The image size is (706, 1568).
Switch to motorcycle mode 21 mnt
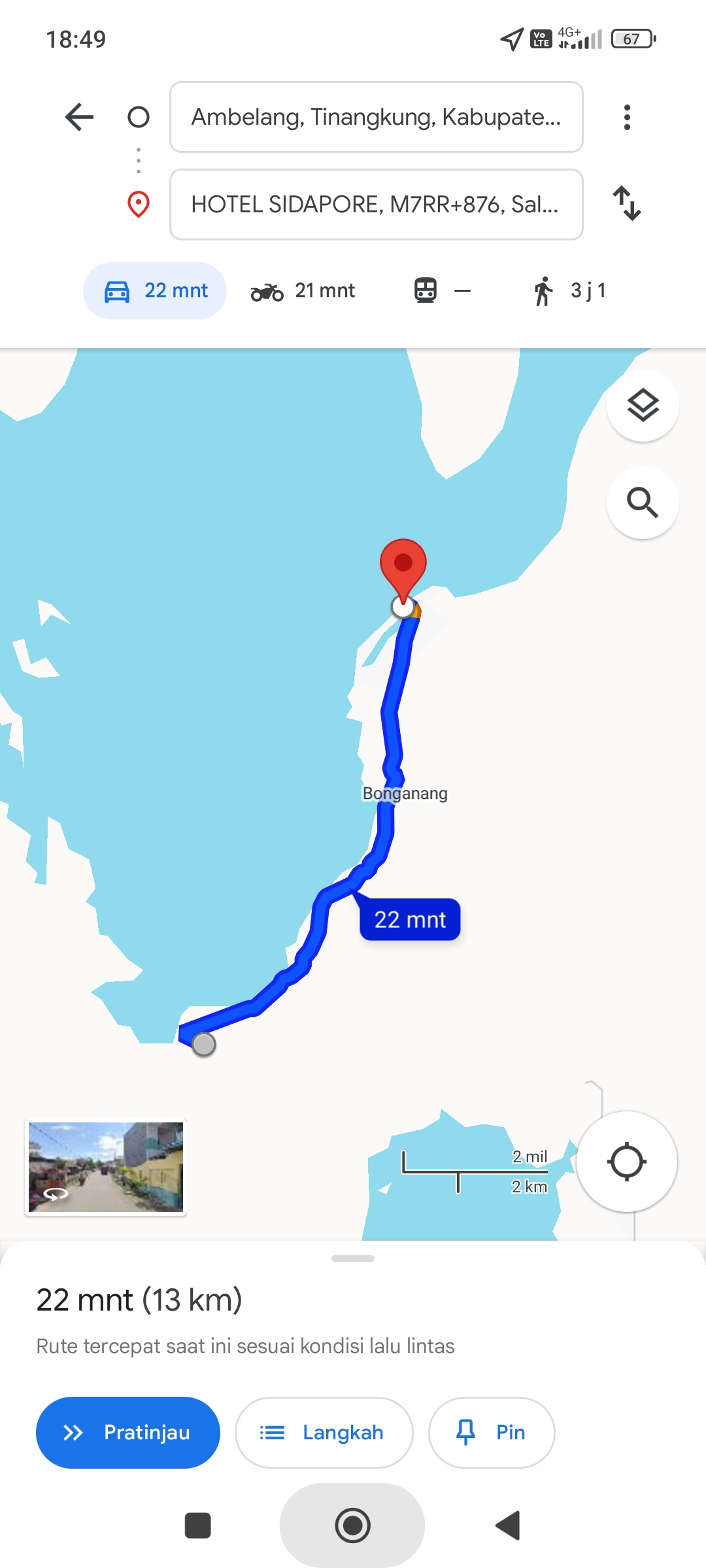pyautogui.click(x=303, y=291)
